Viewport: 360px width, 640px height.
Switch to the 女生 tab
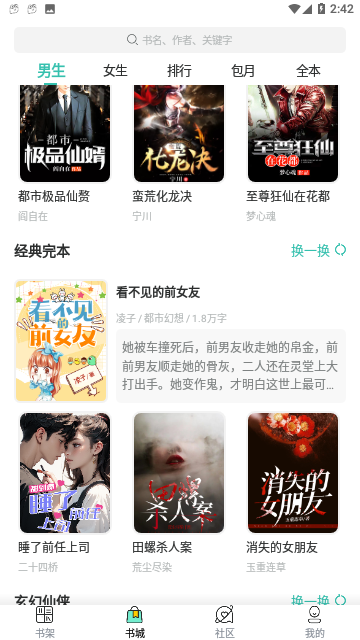pyautogui.click(x=115, y=71)
